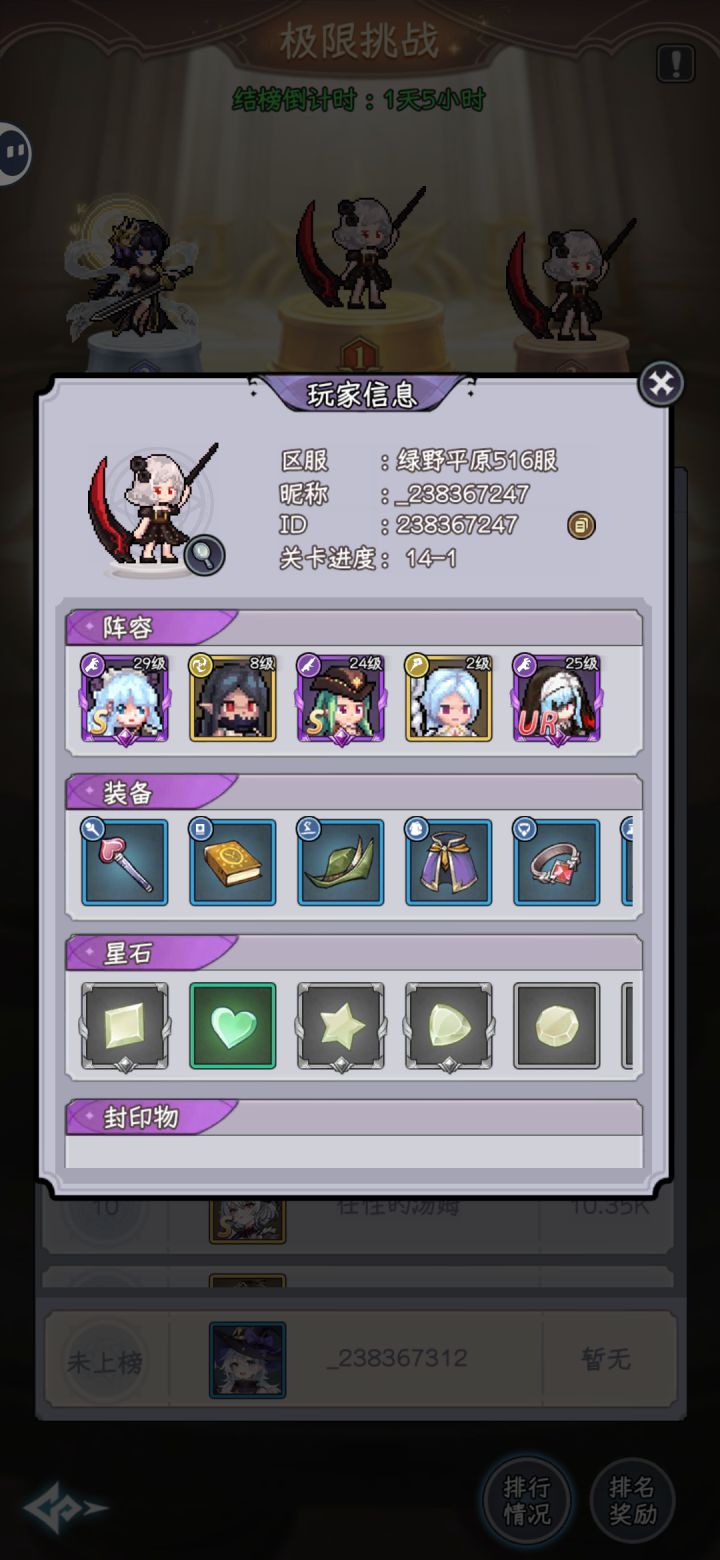
Task: Select the heart-shaped wand weapon icon
Action: pos(124,862)
